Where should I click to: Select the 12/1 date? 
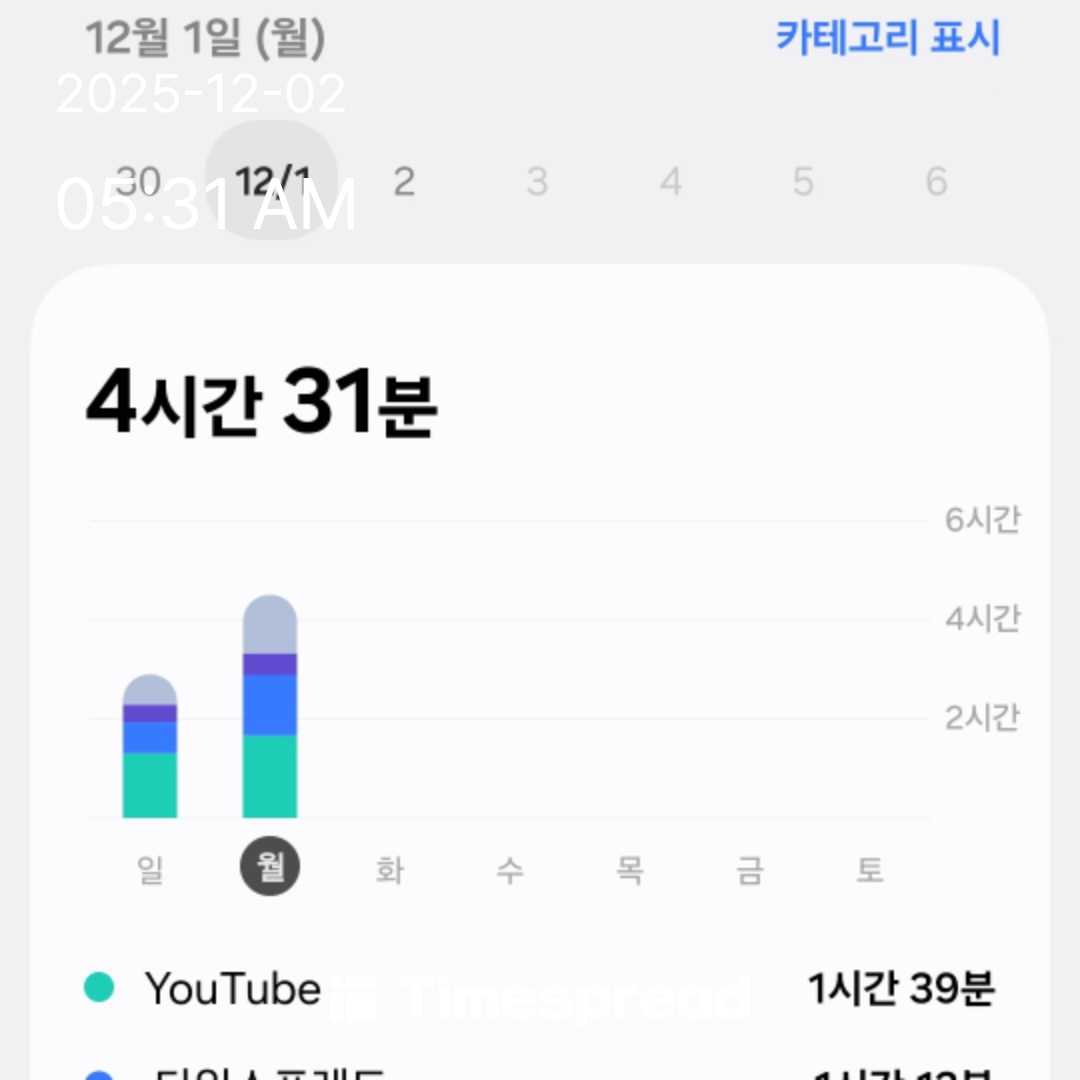[271, 181]
